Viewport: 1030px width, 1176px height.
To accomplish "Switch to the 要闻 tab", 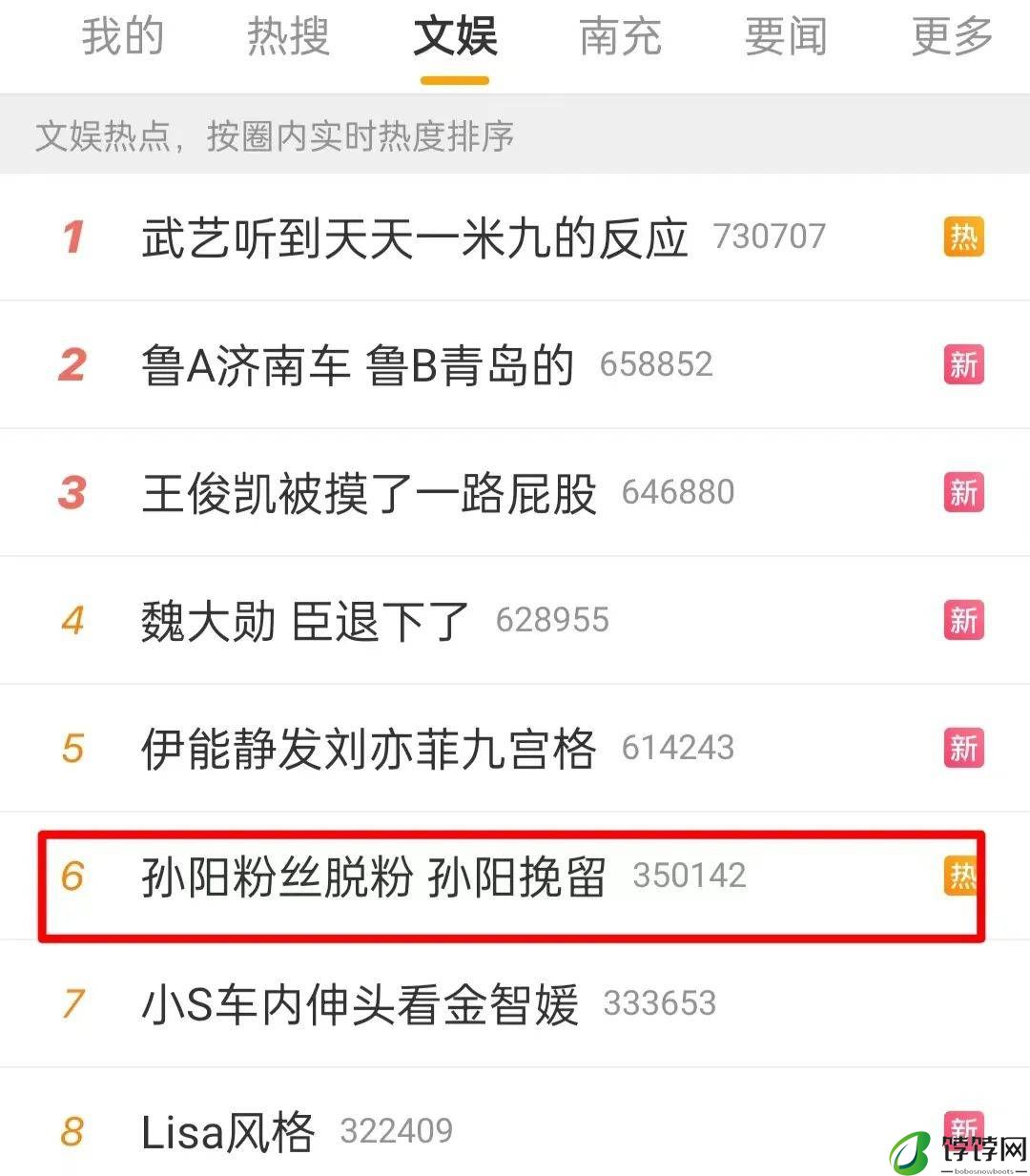I will pos(785,38).
